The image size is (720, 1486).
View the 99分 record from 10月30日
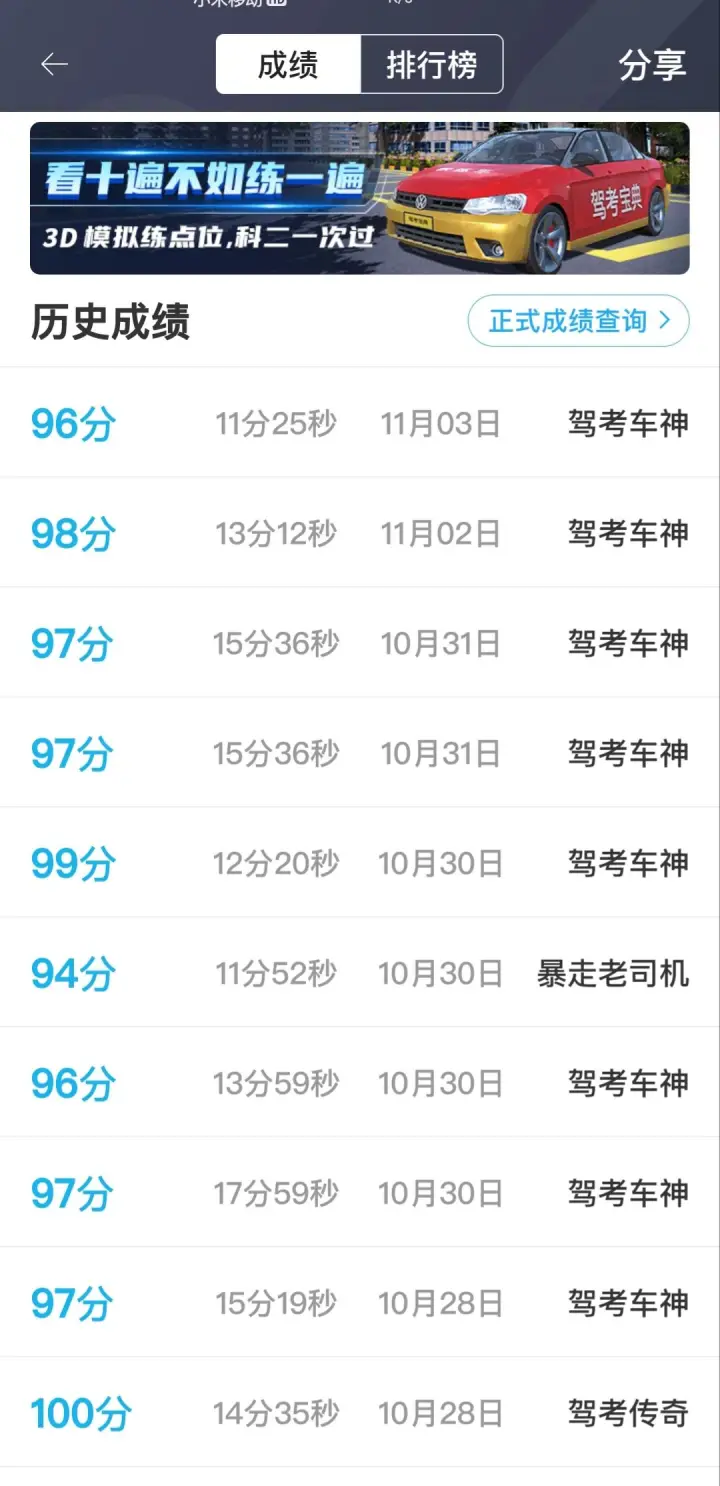coord(360,863)
